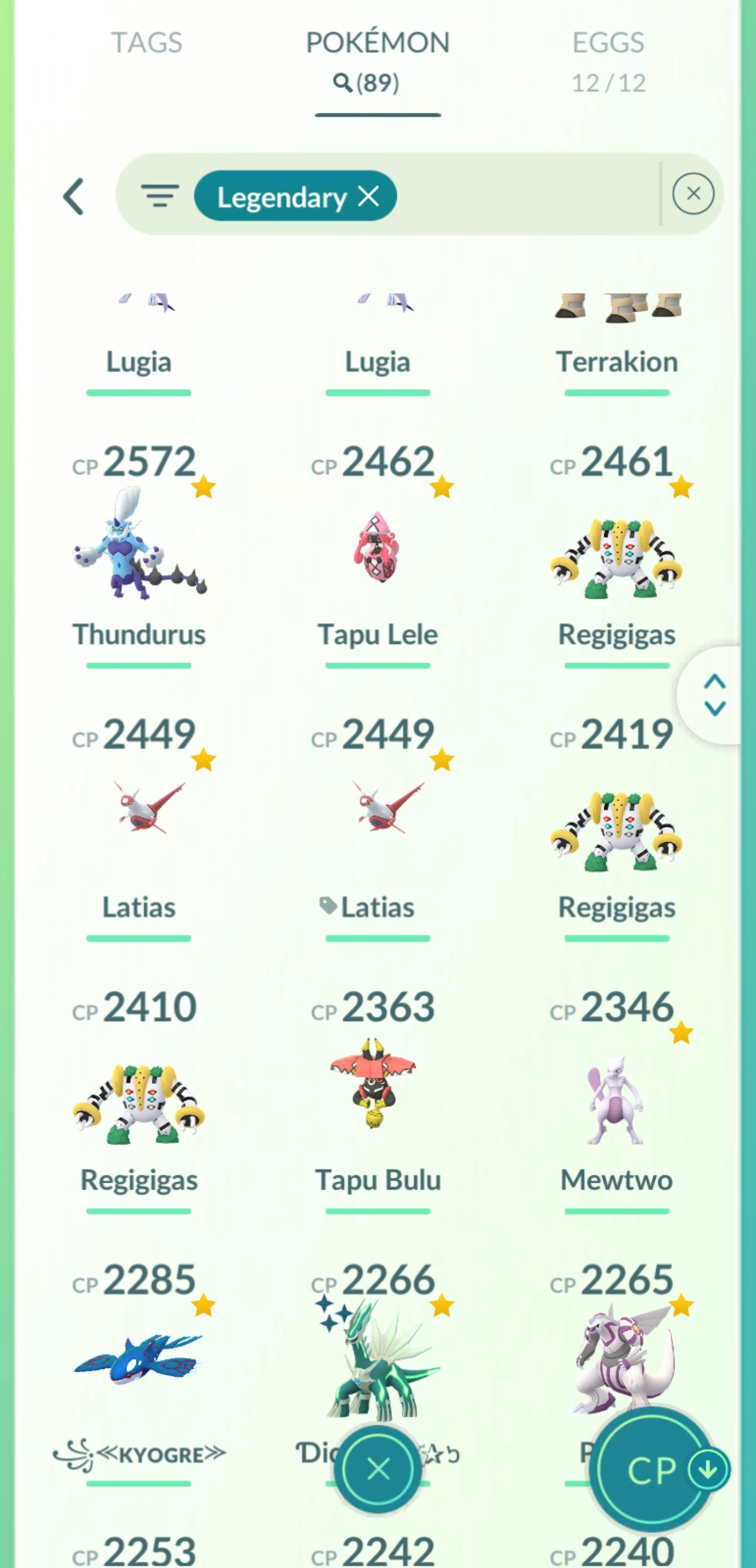Change sort order with CP button
756x1568 pixels.
[652, 1469]
